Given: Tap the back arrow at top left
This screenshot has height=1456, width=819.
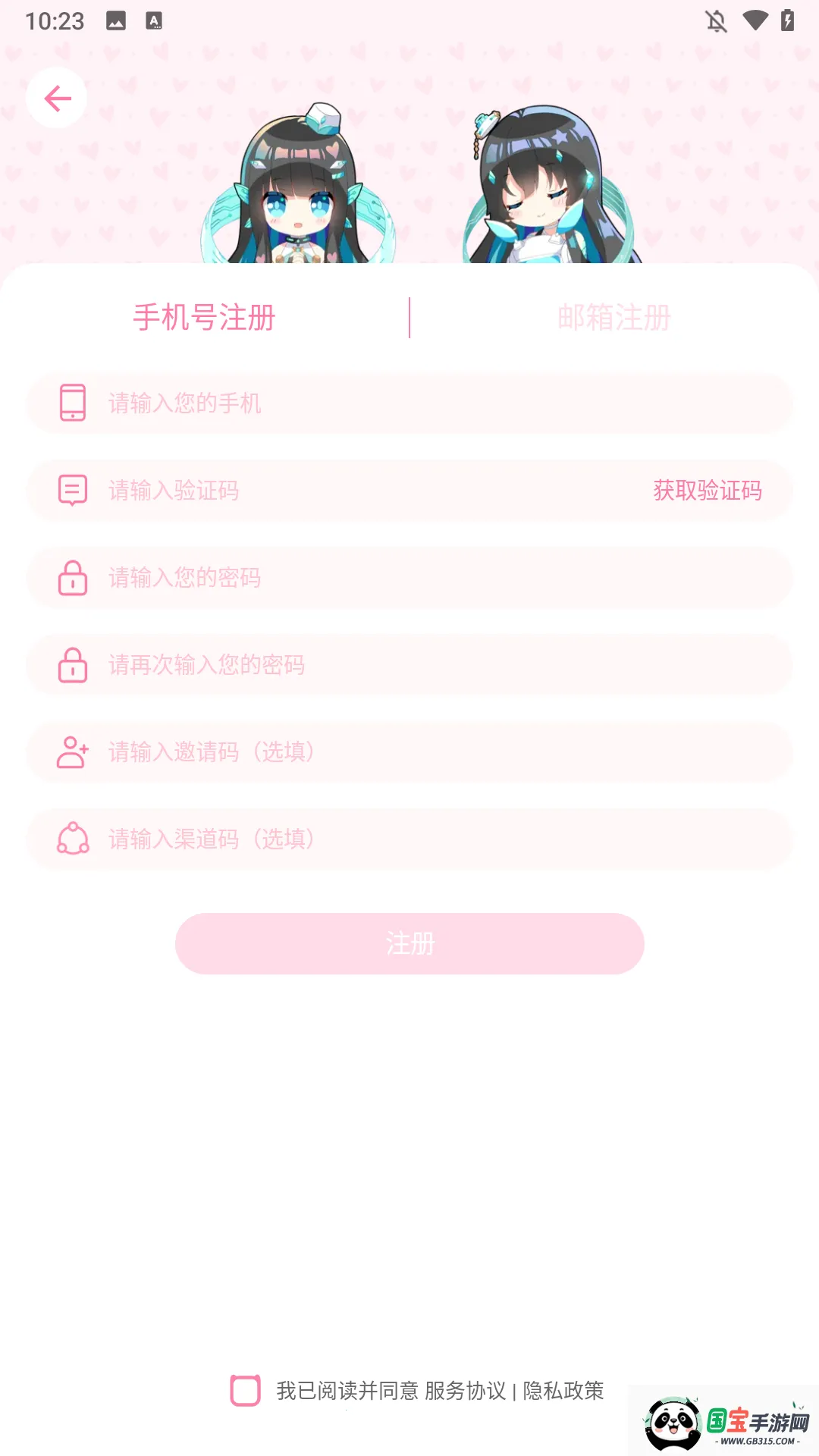Looking at the screenshot, I should (x=57, y=97).
